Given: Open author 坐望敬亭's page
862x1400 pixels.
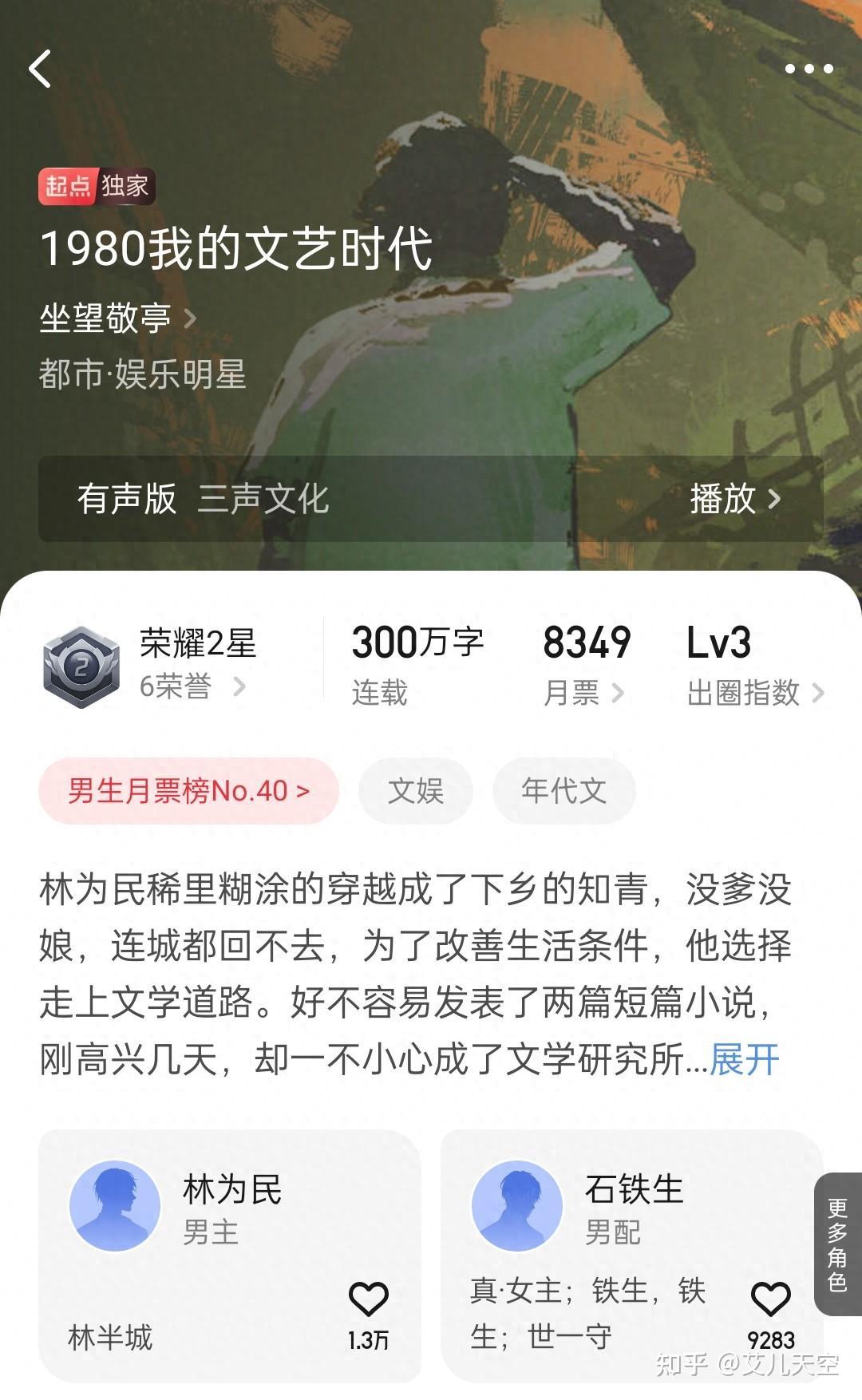Looking at the screenshot, I should [117, 318].
